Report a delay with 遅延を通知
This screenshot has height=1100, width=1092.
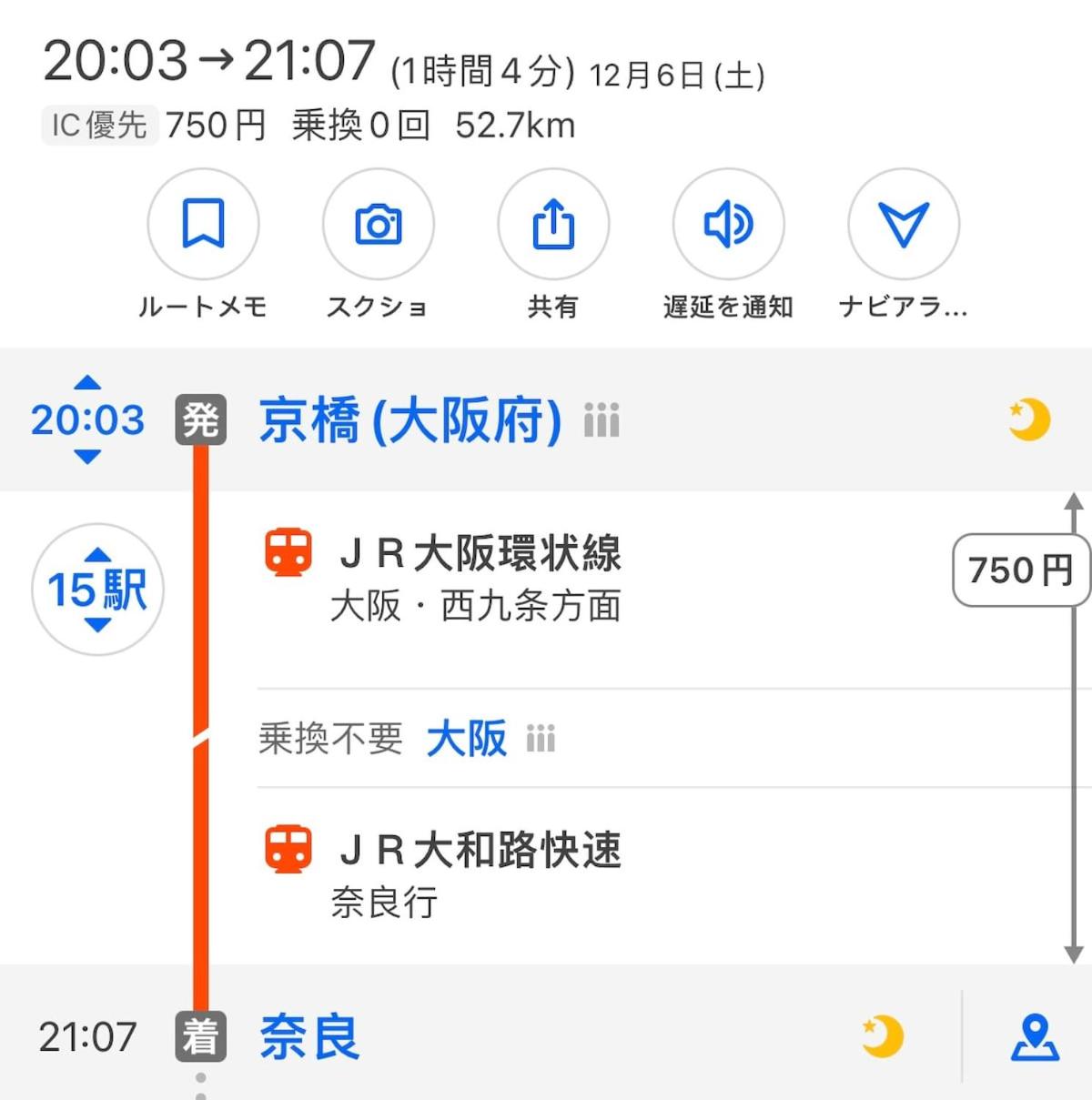pyautogui.click(x=728, y=225)
